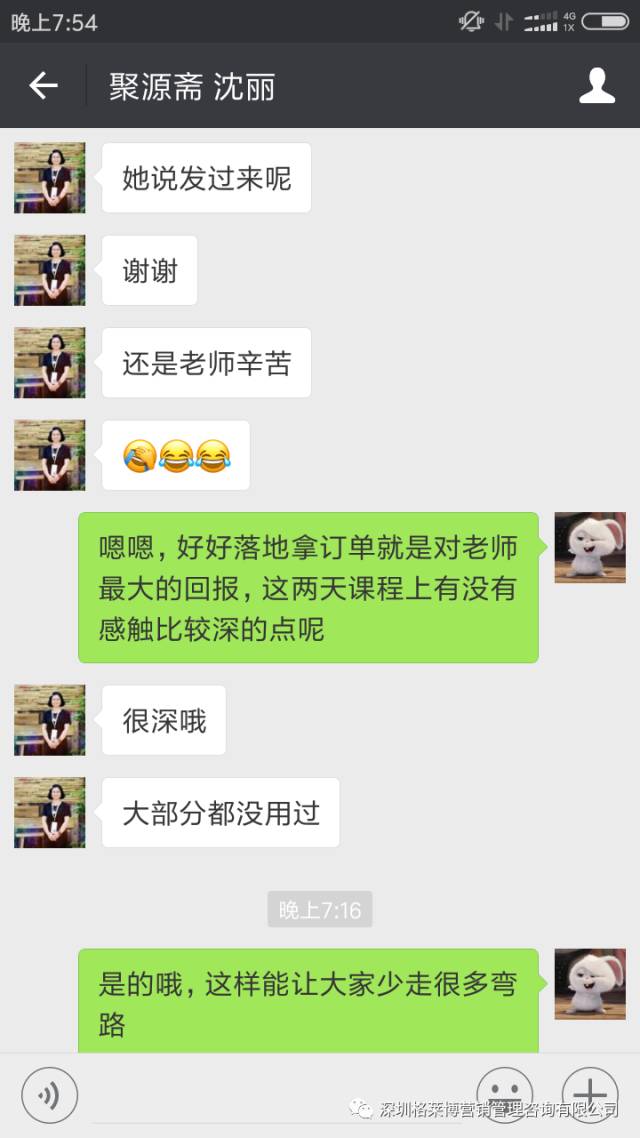Open the avatar beside 她说发过来呢
Image resolution: width=640 pixels, height=1138 pixels.
pyautogui.click(x=49, y=178)
